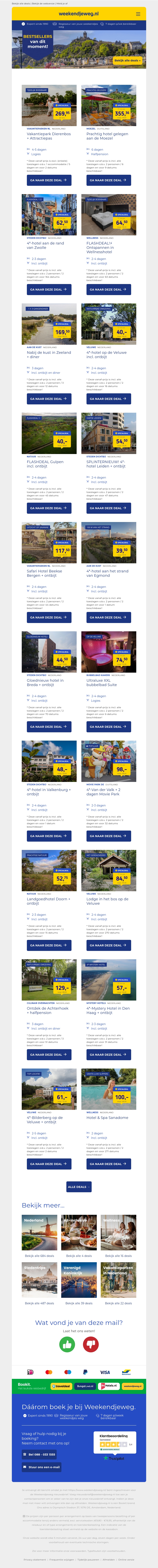The height and width of the screenshot is (1568, 158).
Task: Browse the Stedentrips category tile
Action: pyautogui.click(x=39, y=1280)
